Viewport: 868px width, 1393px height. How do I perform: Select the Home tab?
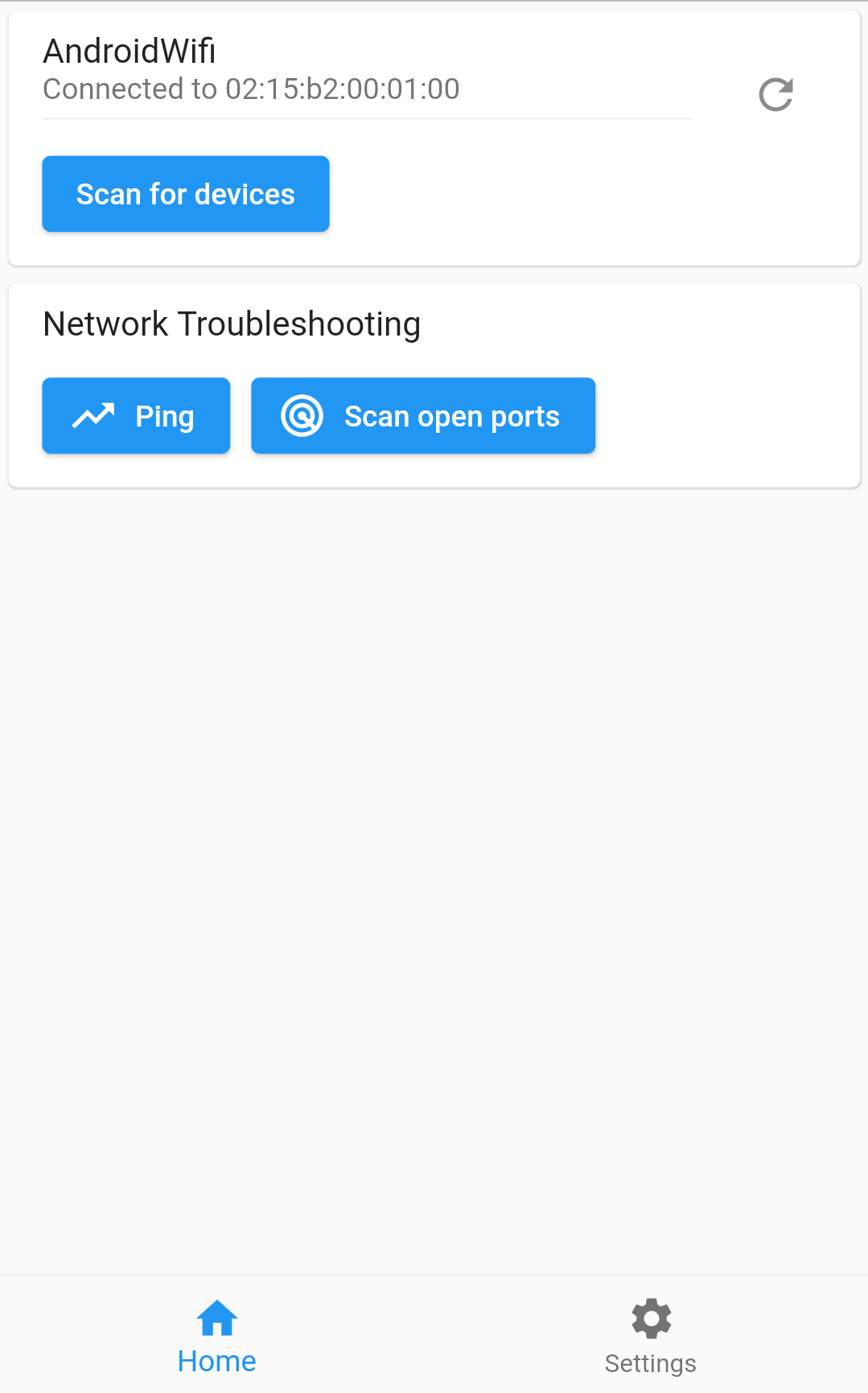(217, 1336)
